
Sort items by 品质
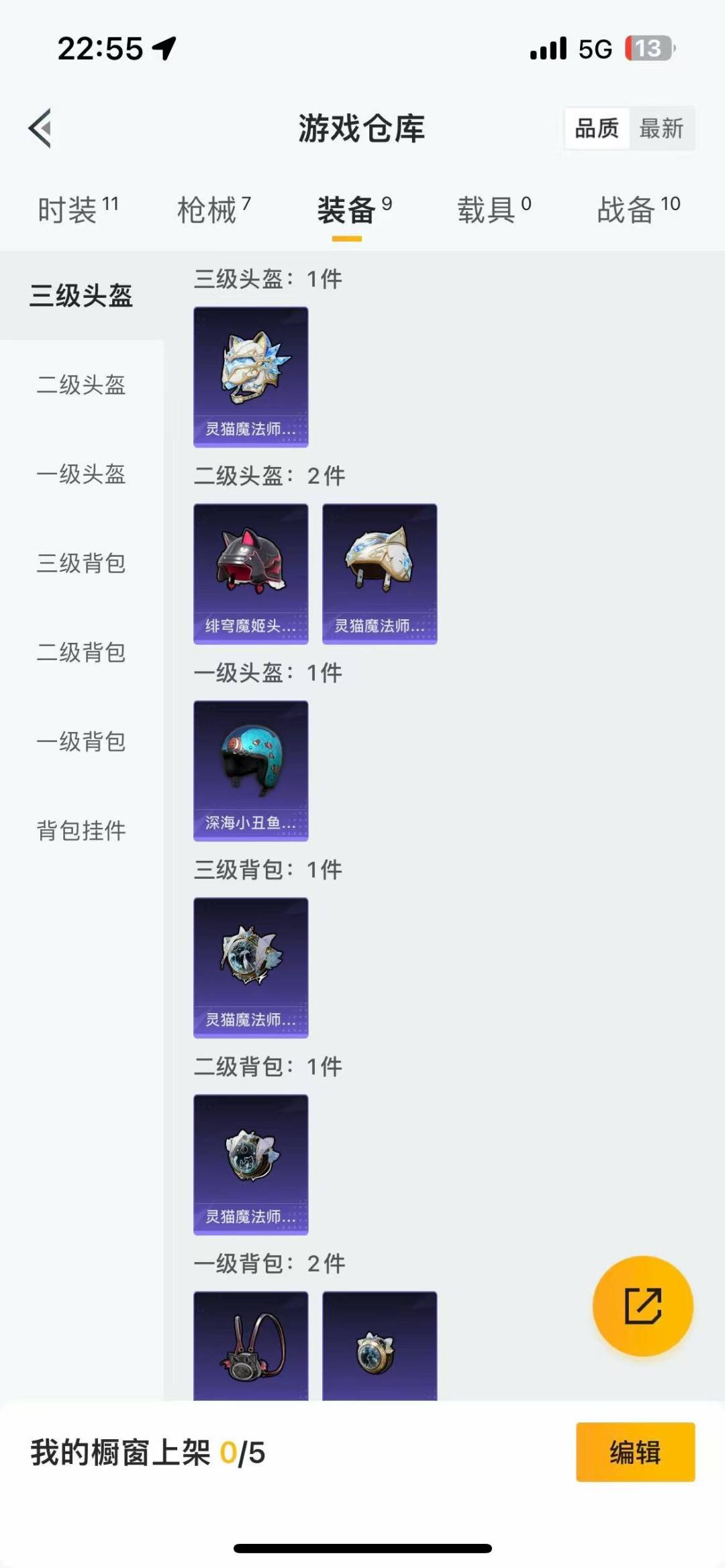[x=597, y=128]
